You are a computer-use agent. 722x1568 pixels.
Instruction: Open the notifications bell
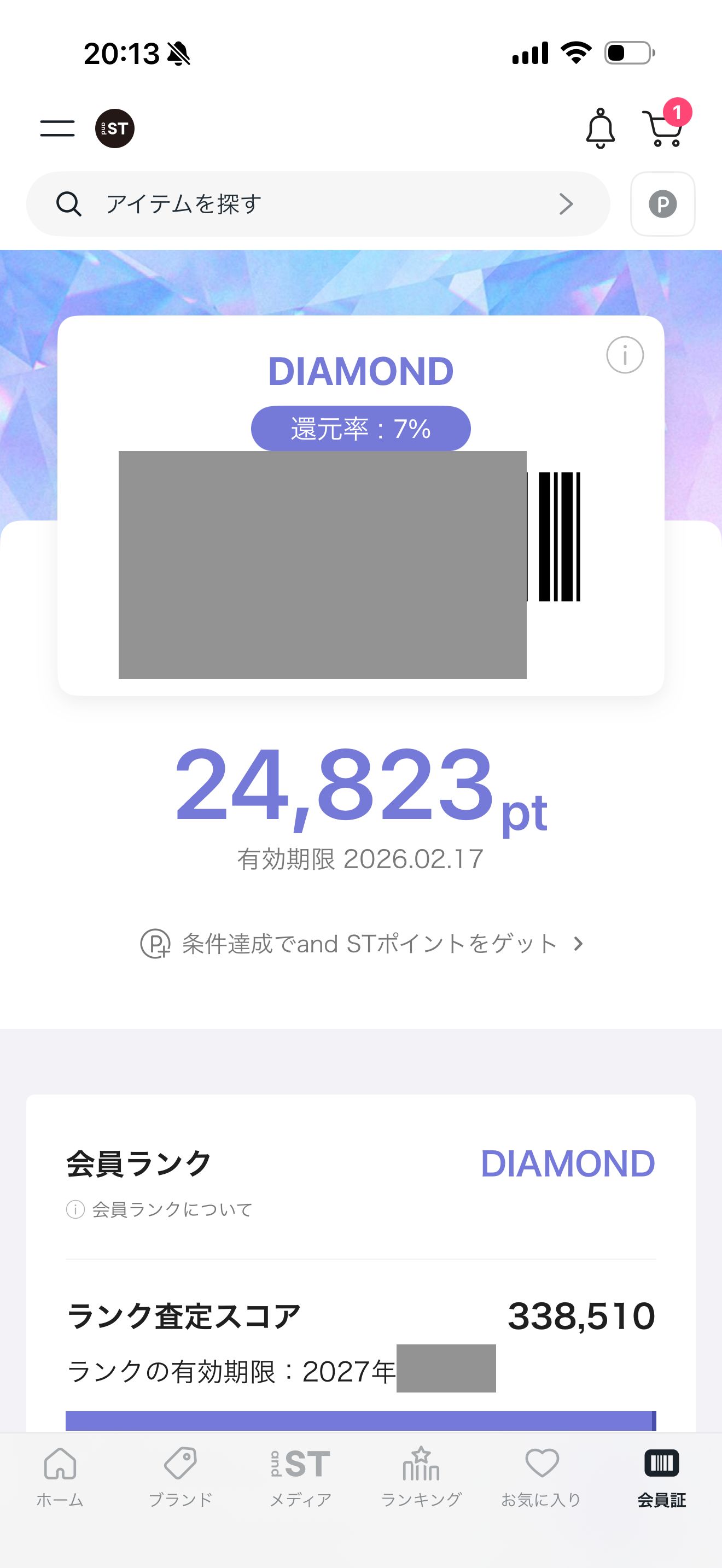pyautogui.click(x=600, y=128)
